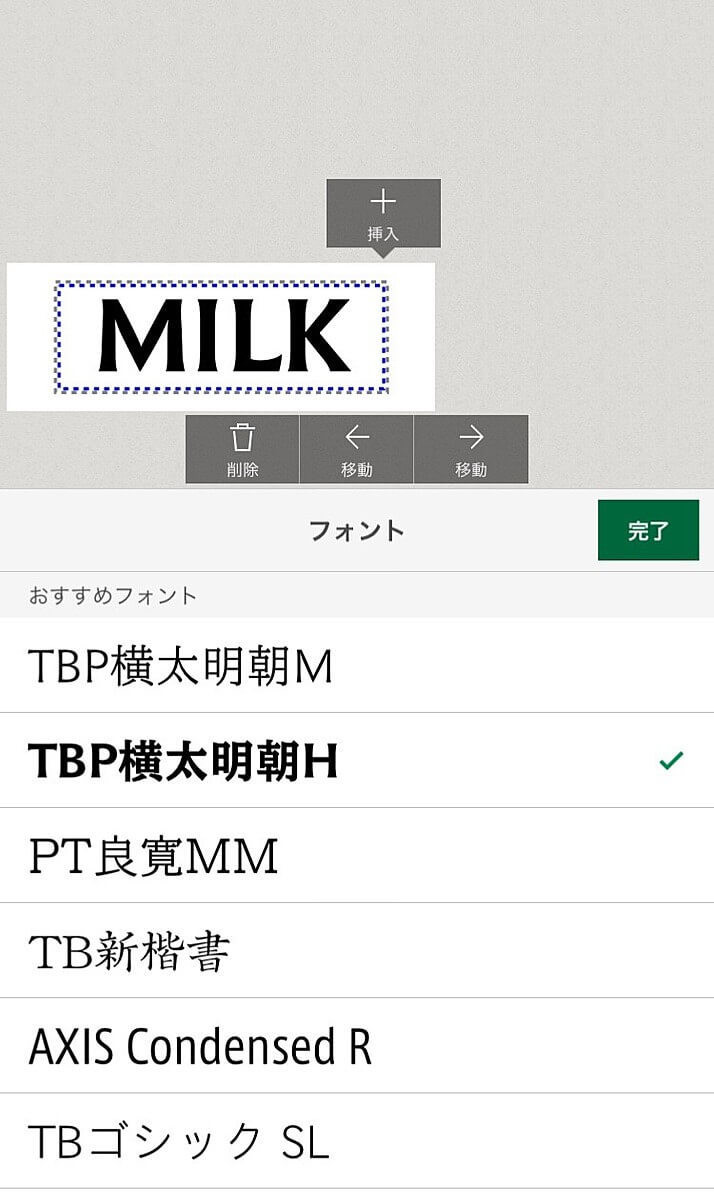The height and width of the screenshot is (1200, 714).
Task: Tap the 挿入 insert button
Action: click(383, 213)
